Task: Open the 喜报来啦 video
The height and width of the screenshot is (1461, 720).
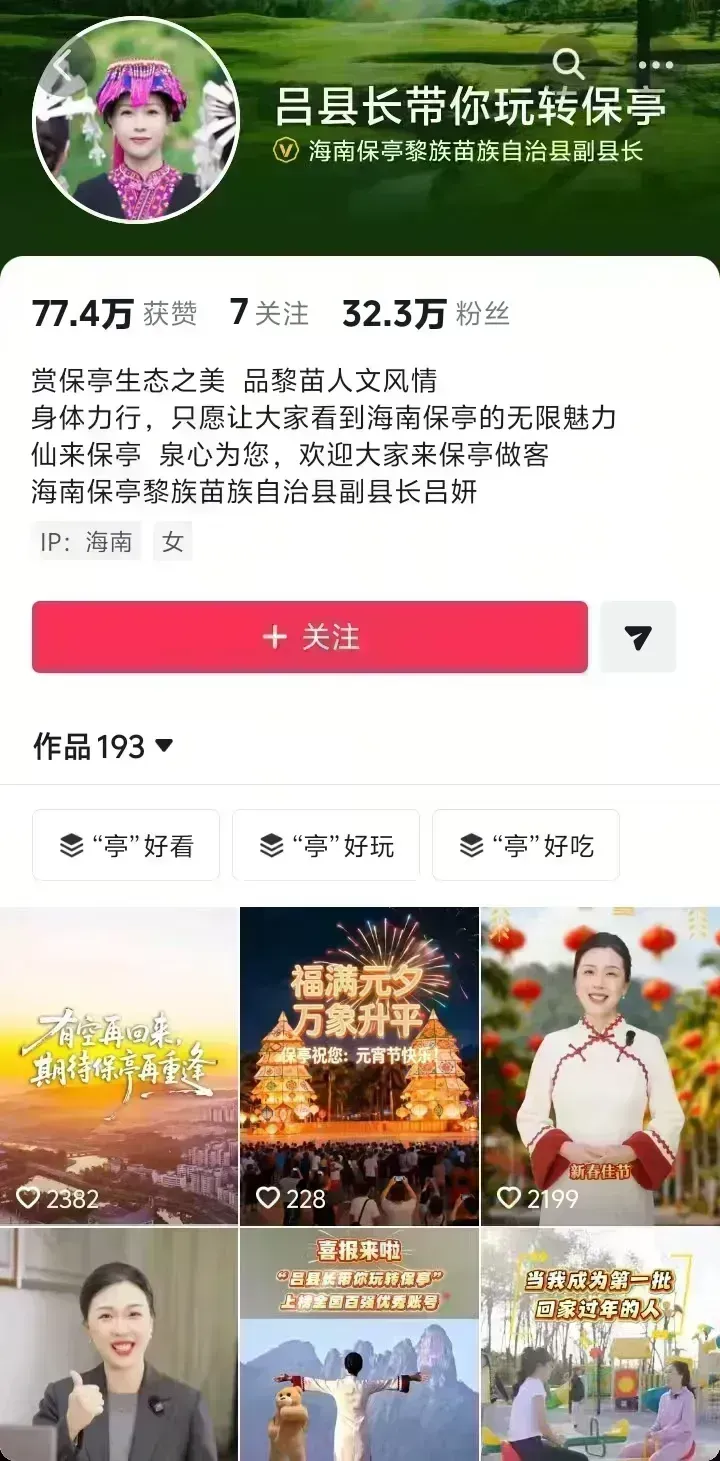Action: point(360,1345)
